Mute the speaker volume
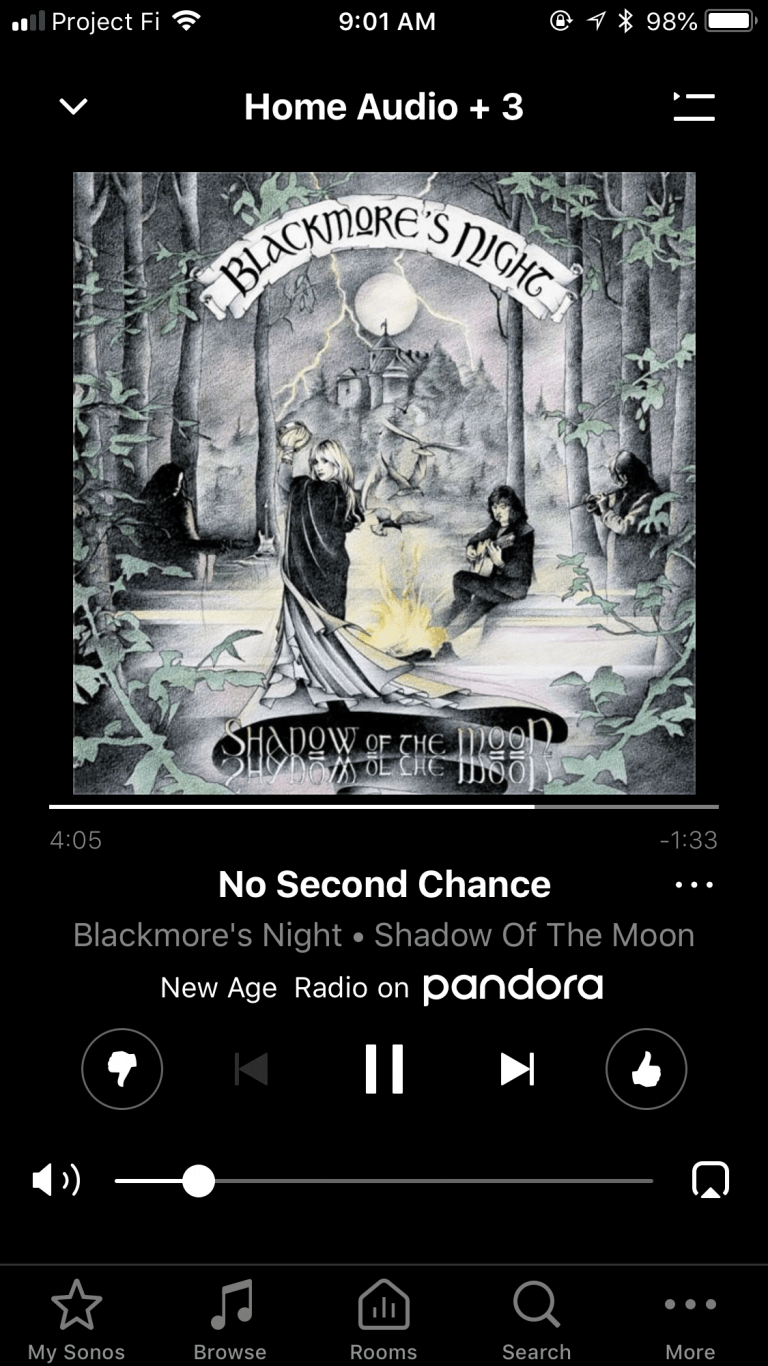This screenshot has height=1366, width=768. click(x=56, y=1181)
